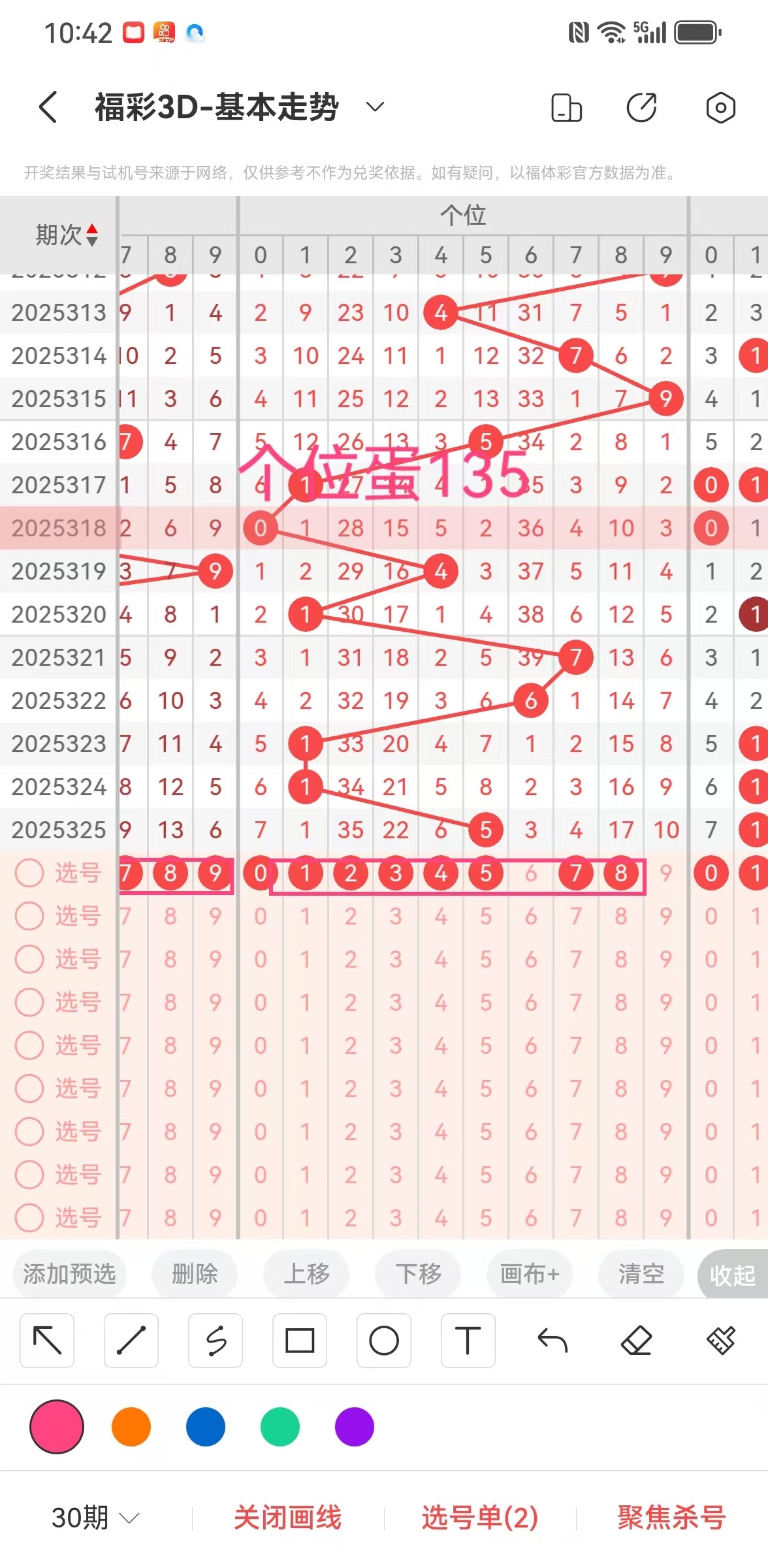Select the text tool
Image resolution: width=768 pixels, height=1568 pixels.
pyautogui.click(x=468, y=1341)
